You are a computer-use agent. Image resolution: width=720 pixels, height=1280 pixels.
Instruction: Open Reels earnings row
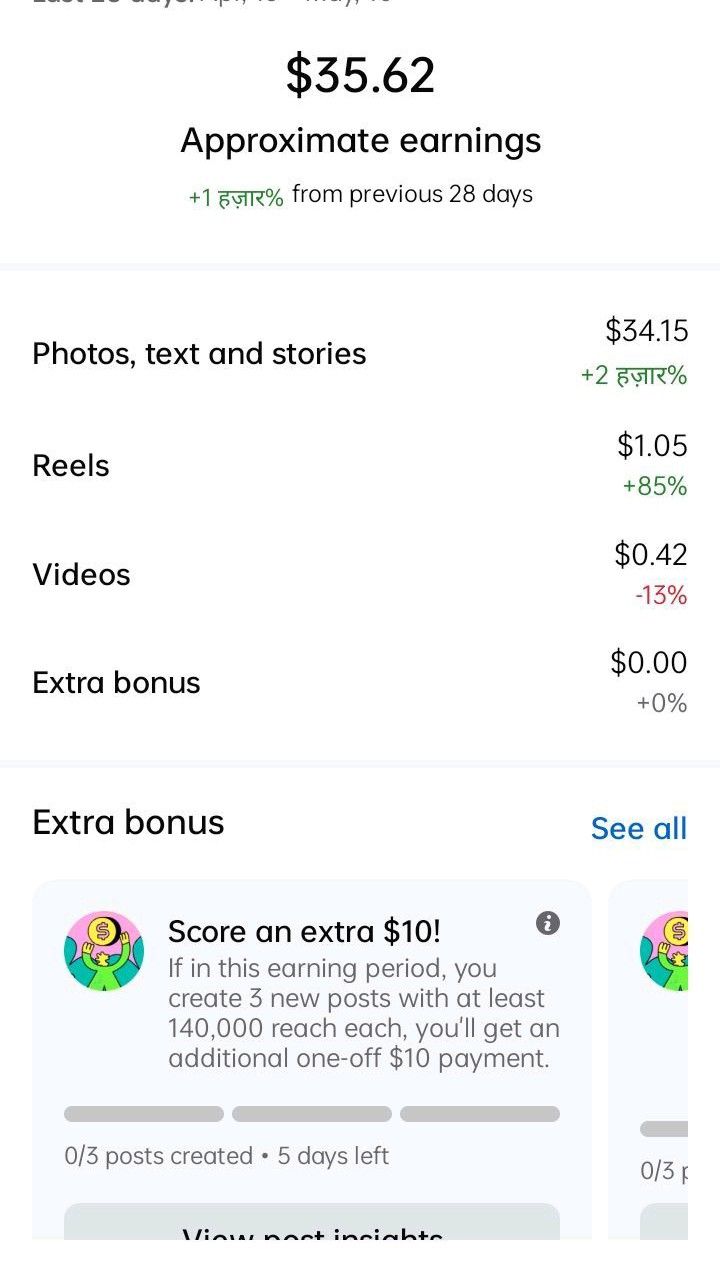[x=360, y=465]
